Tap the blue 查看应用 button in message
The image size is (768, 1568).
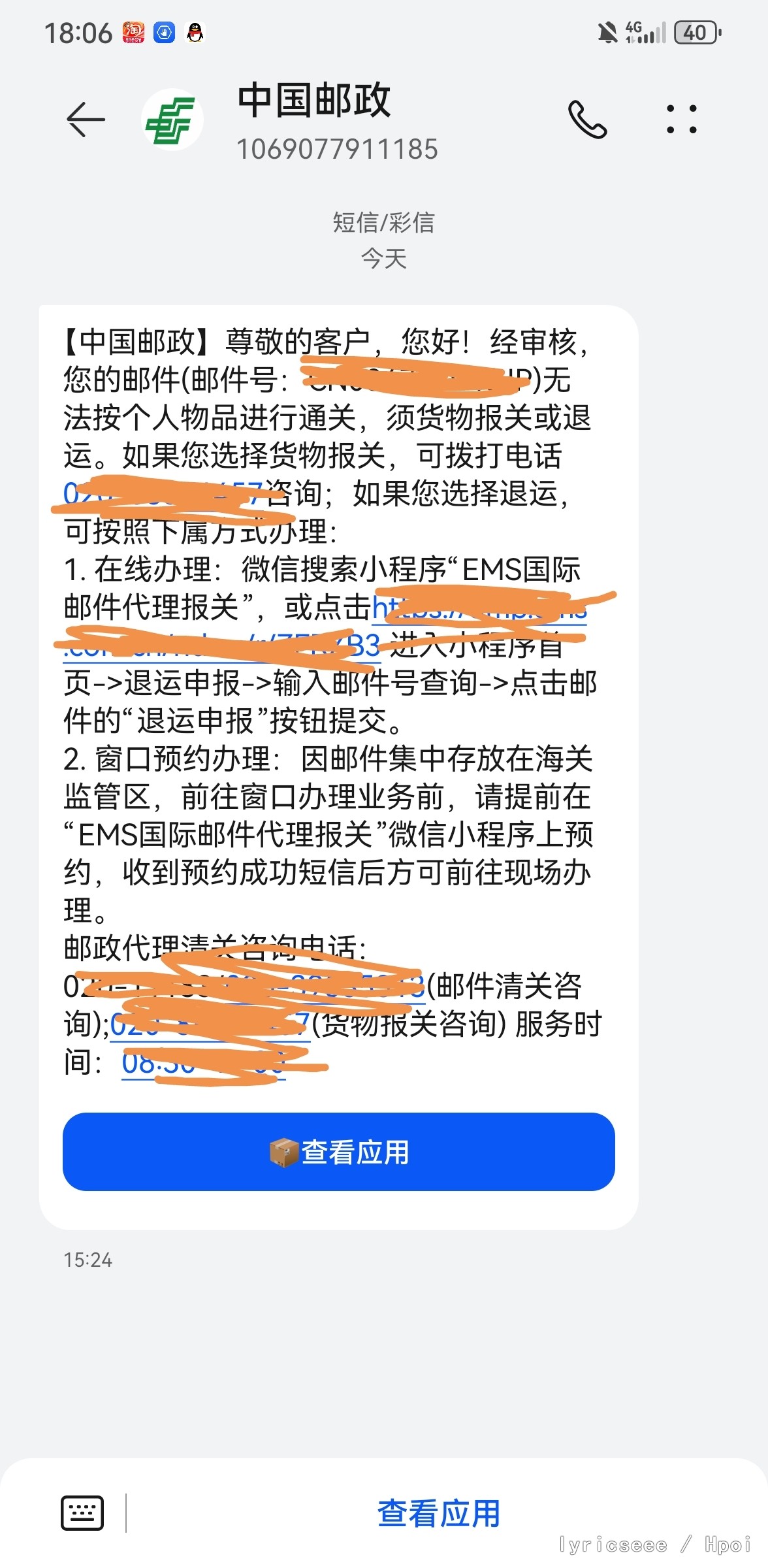pos(338,1152)
